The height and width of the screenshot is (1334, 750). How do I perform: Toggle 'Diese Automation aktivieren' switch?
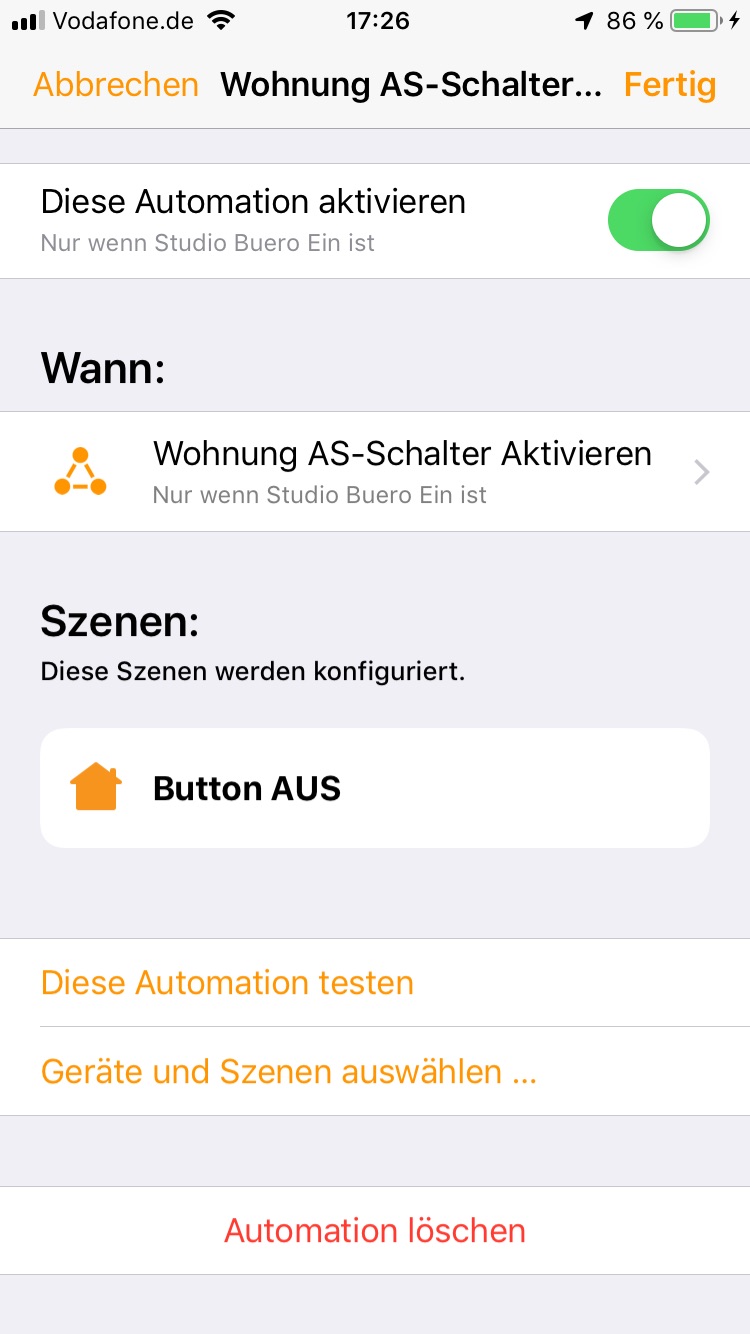point(658,220)
